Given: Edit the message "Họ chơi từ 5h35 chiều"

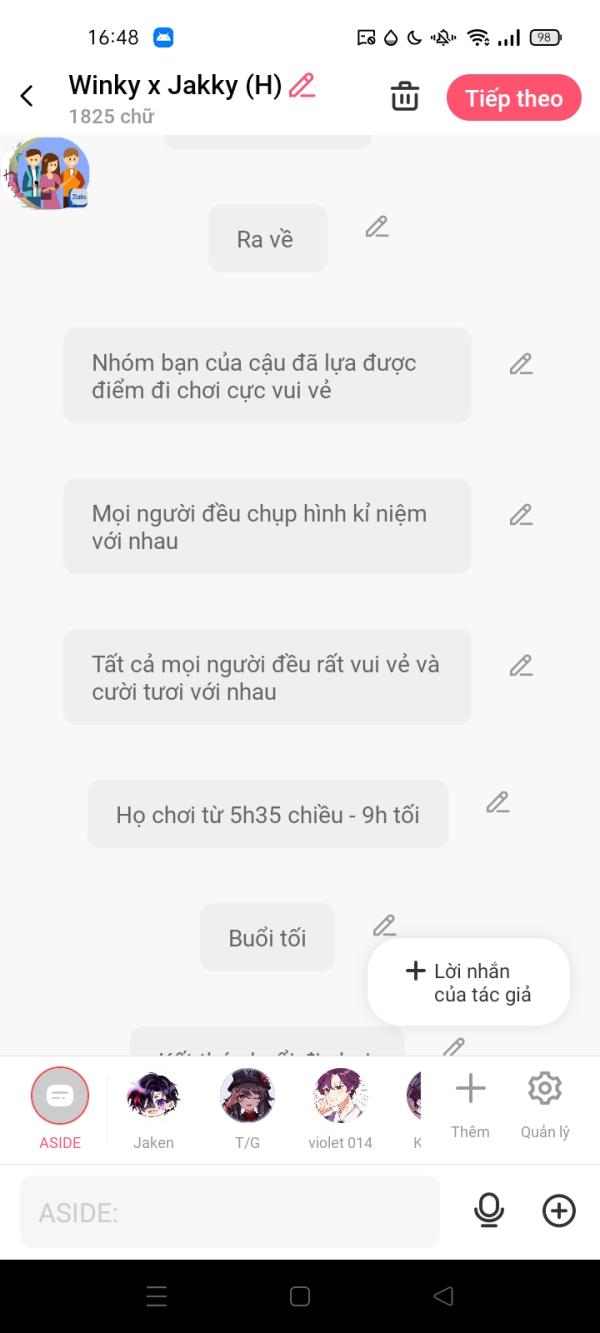Looking at the screenshot, I should coord(497,803).
